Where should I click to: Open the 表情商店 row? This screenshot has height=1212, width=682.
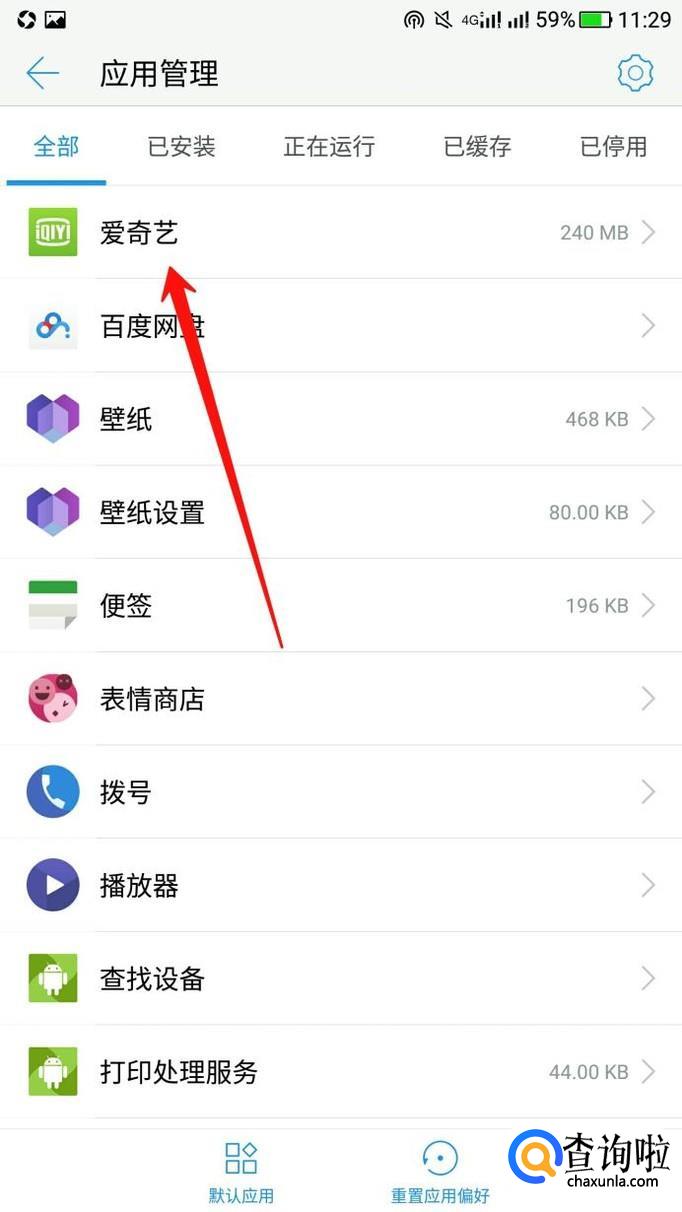coord(341,698)
